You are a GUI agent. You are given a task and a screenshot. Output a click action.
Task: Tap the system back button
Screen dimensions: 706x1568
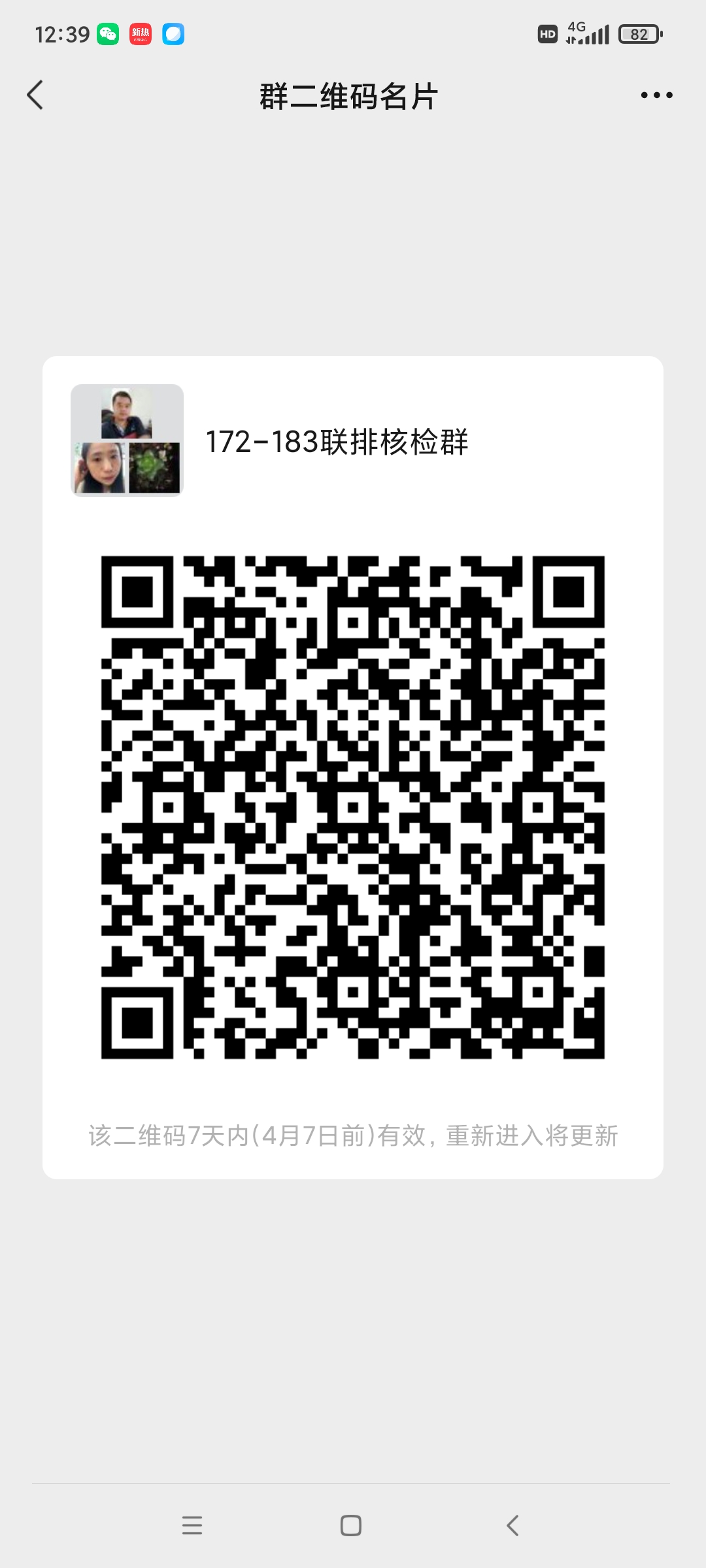point(513,1526)
